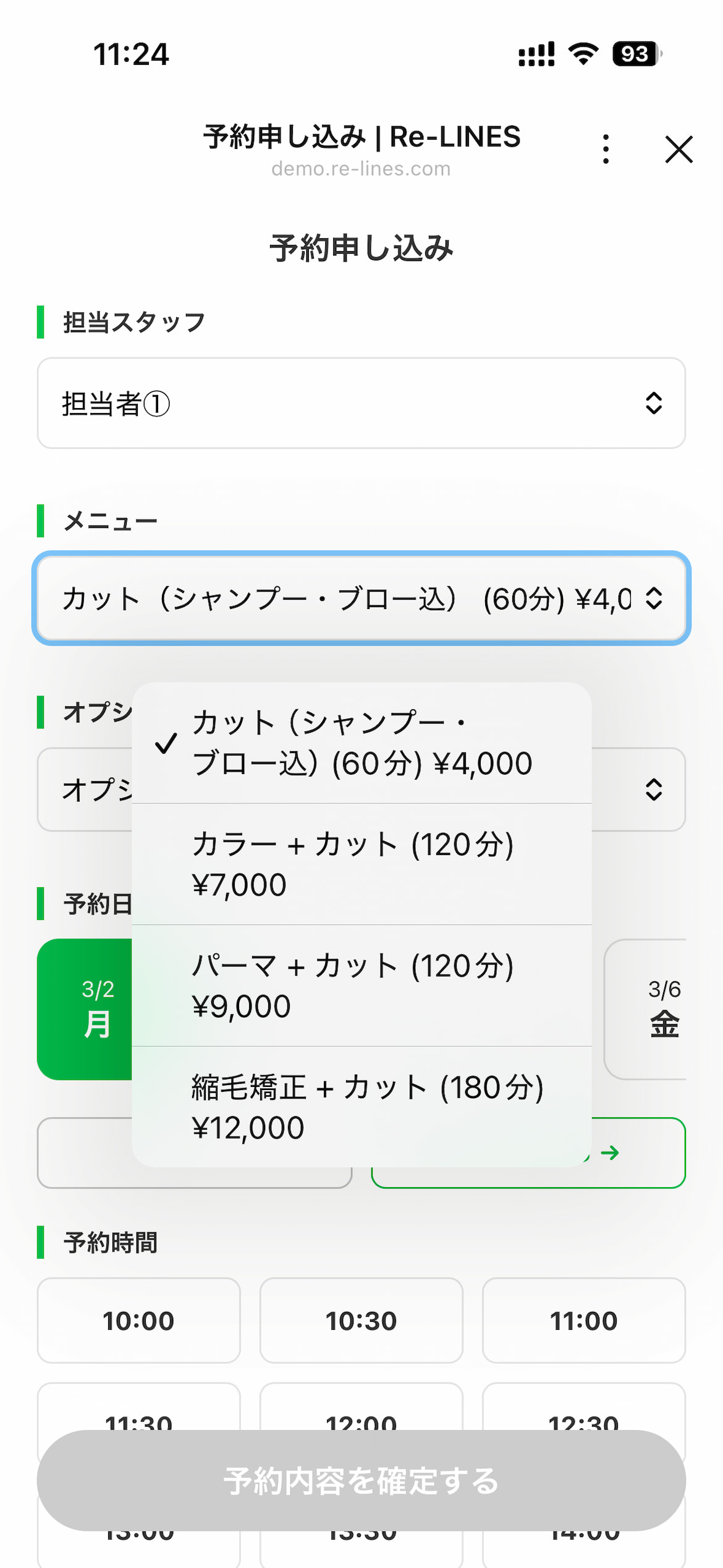The image size is (723, 1568).
Task: Open the options dropdown under オプション
Action: 361,790
